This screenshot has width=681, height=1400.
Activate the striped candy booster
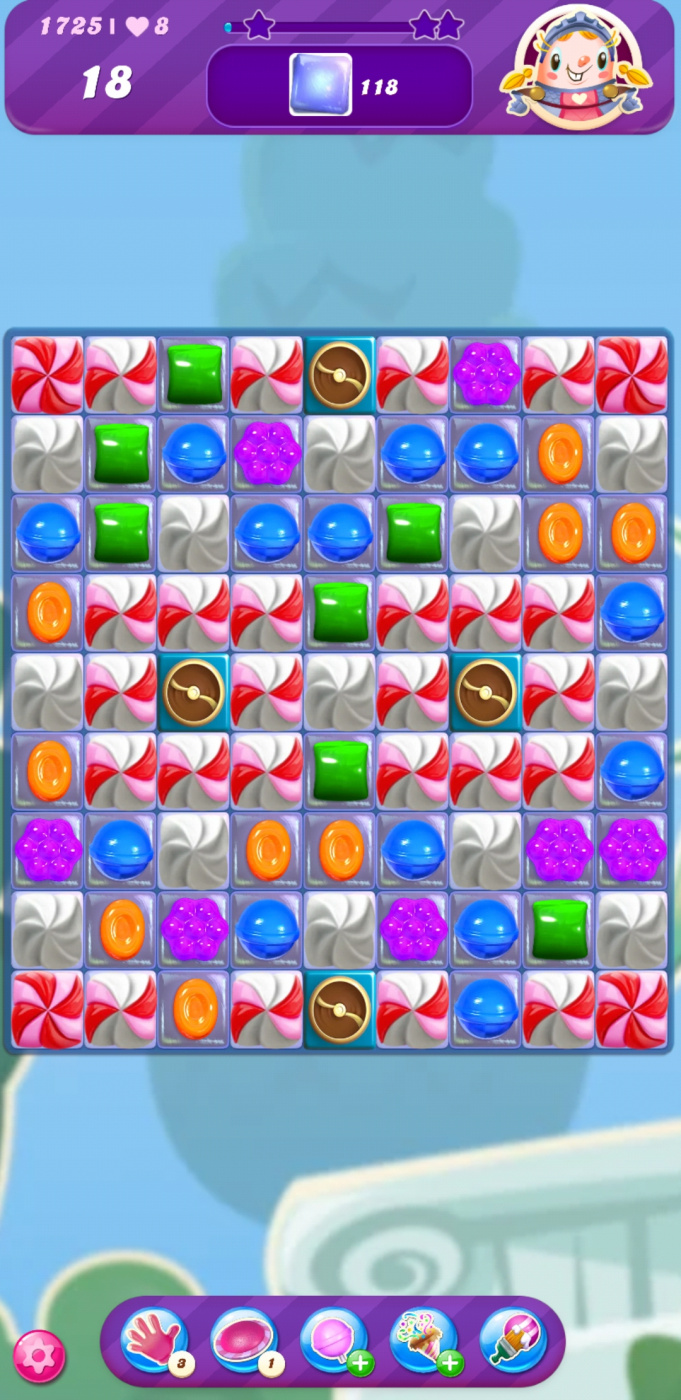click(243, 1340)
